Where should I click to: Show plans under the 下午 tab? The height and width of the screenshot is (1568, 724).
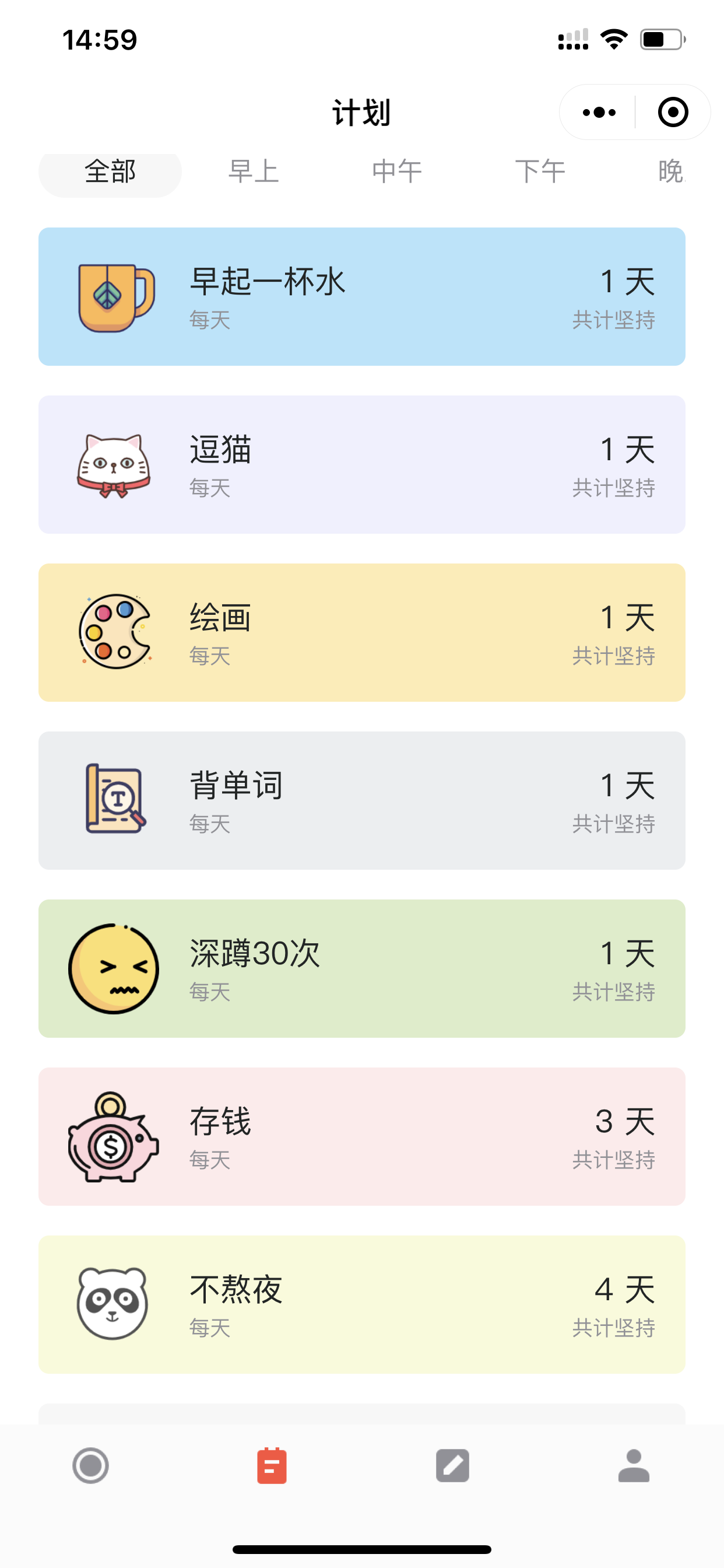[x=540, y=172]
